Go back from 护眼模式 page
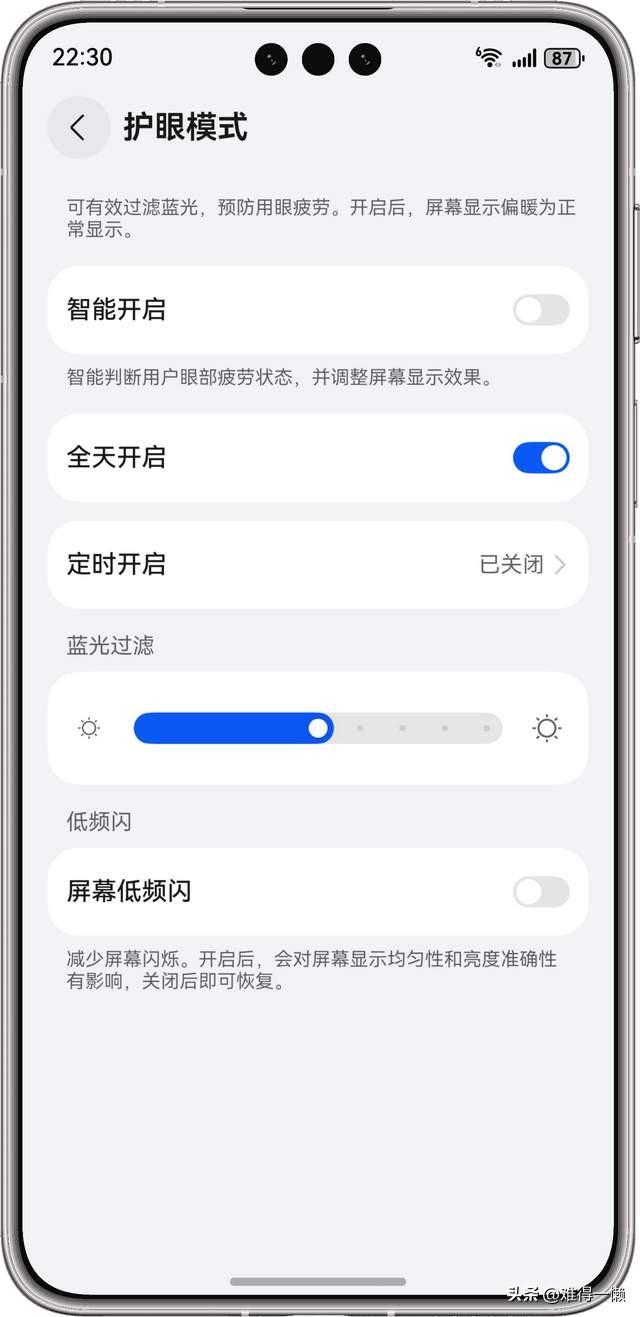 78,128
